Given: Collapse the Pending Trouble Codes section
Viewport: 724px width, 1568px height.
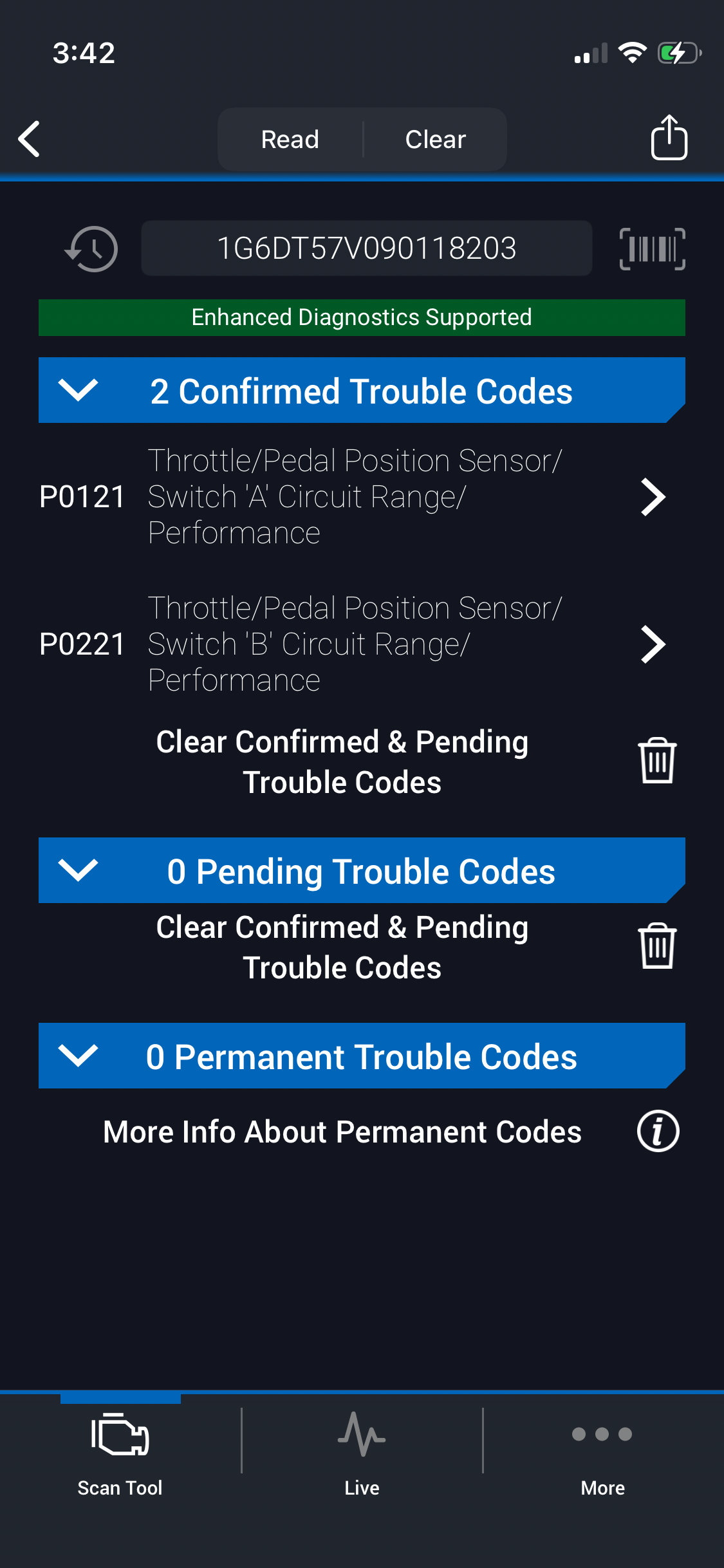Looking at the screenshot, I should pos(78,870).
